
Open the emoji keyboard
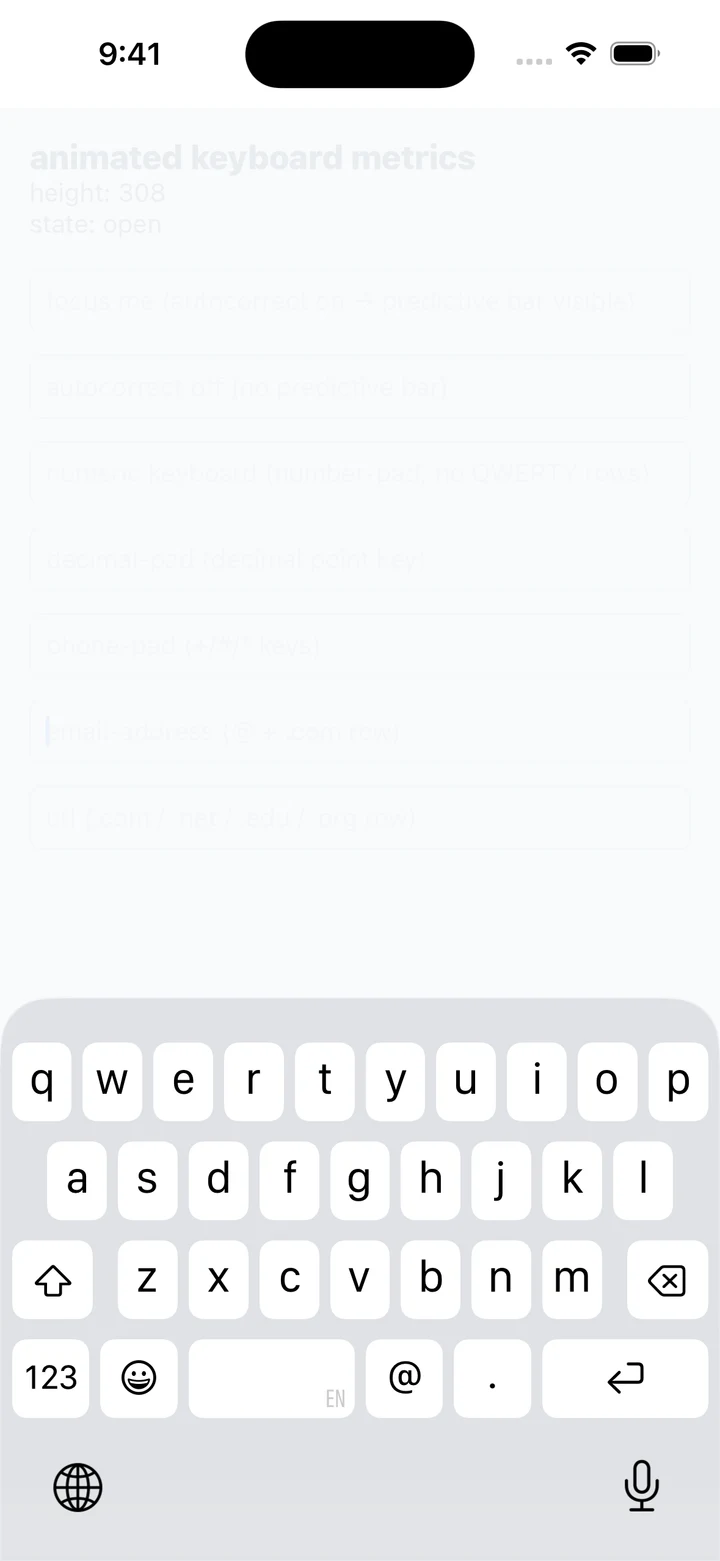(139, 1378)
